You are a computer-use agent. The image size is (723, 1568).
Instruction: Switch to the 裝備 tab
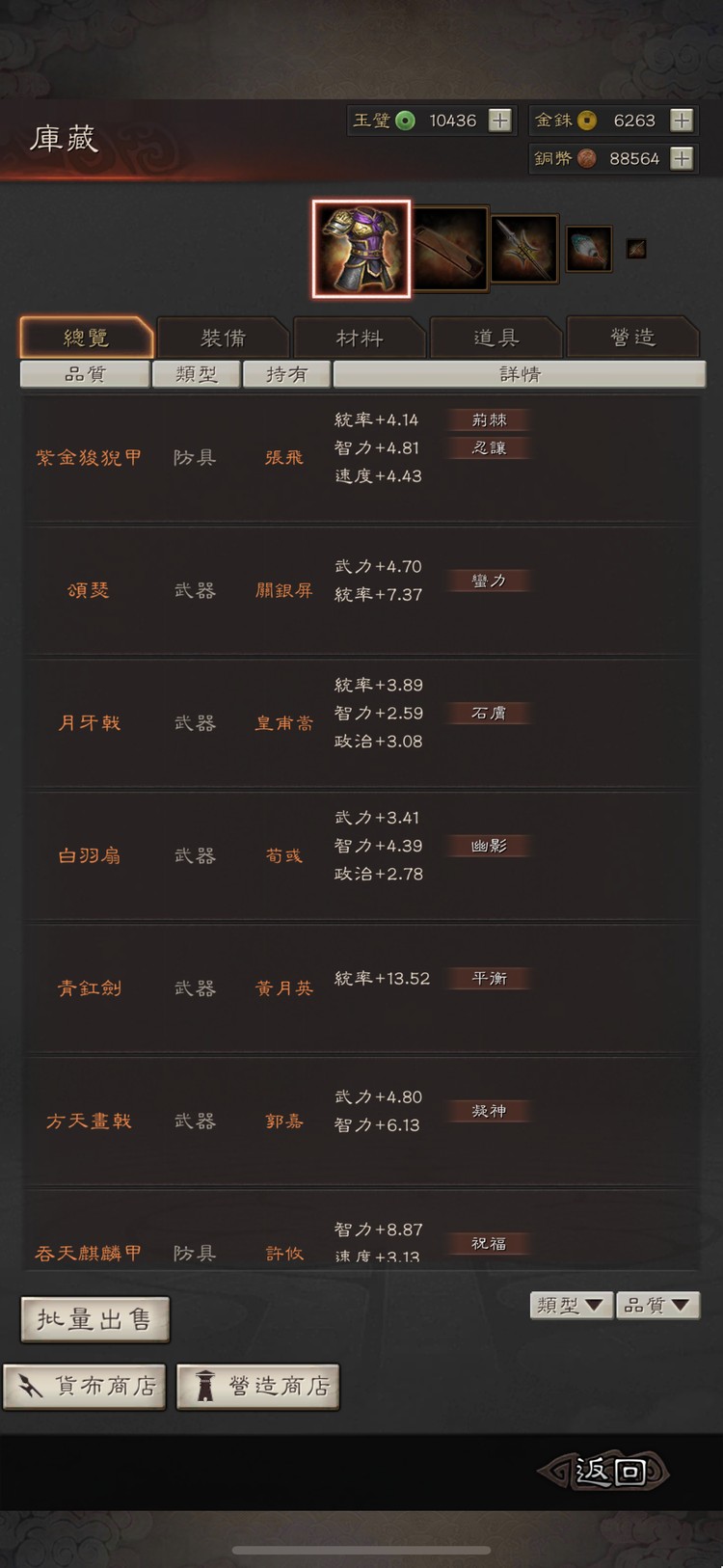click(224, 338)
